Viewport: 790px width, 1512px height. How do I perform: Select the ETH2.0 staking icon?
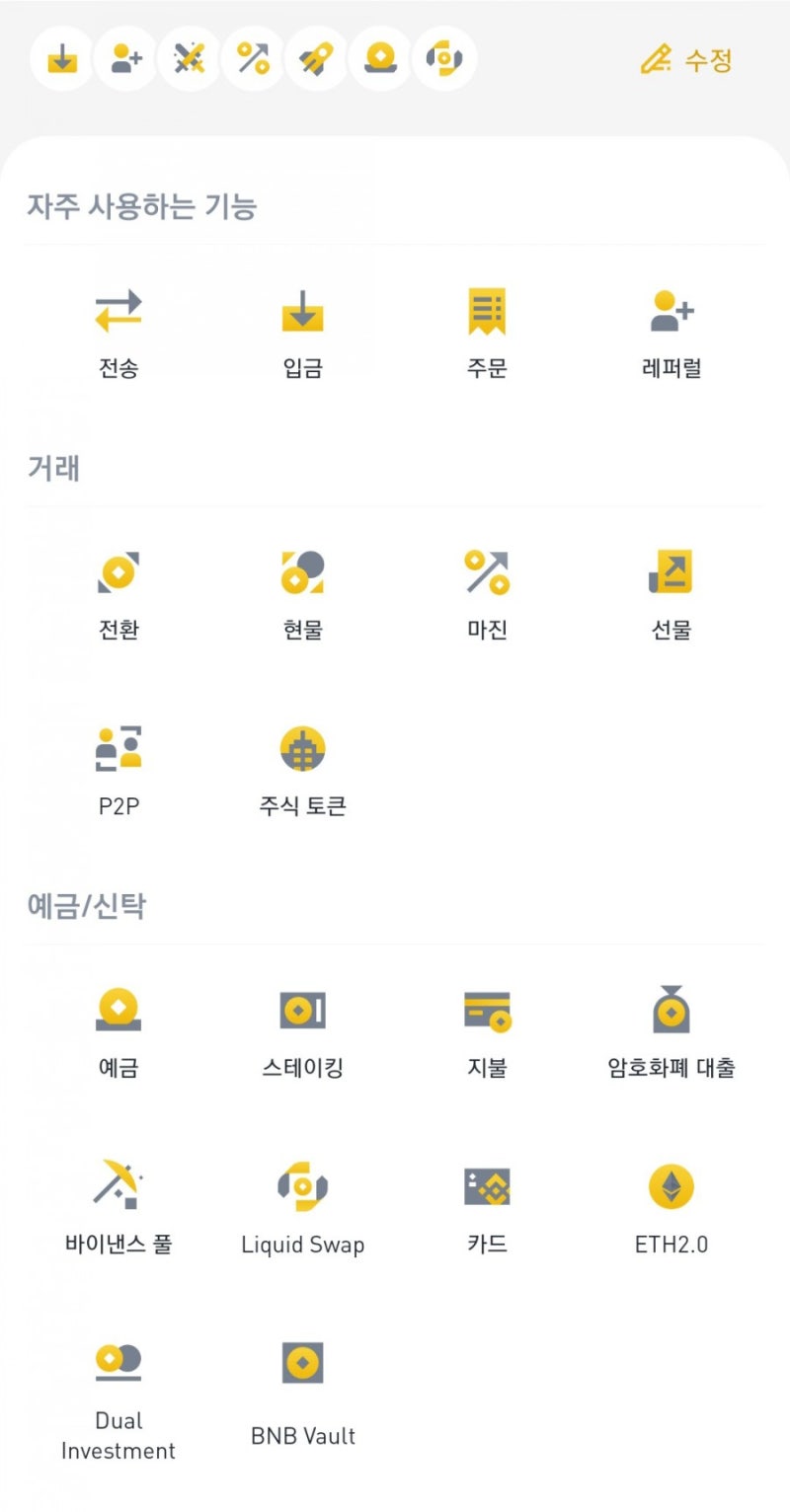point(671,1187)
